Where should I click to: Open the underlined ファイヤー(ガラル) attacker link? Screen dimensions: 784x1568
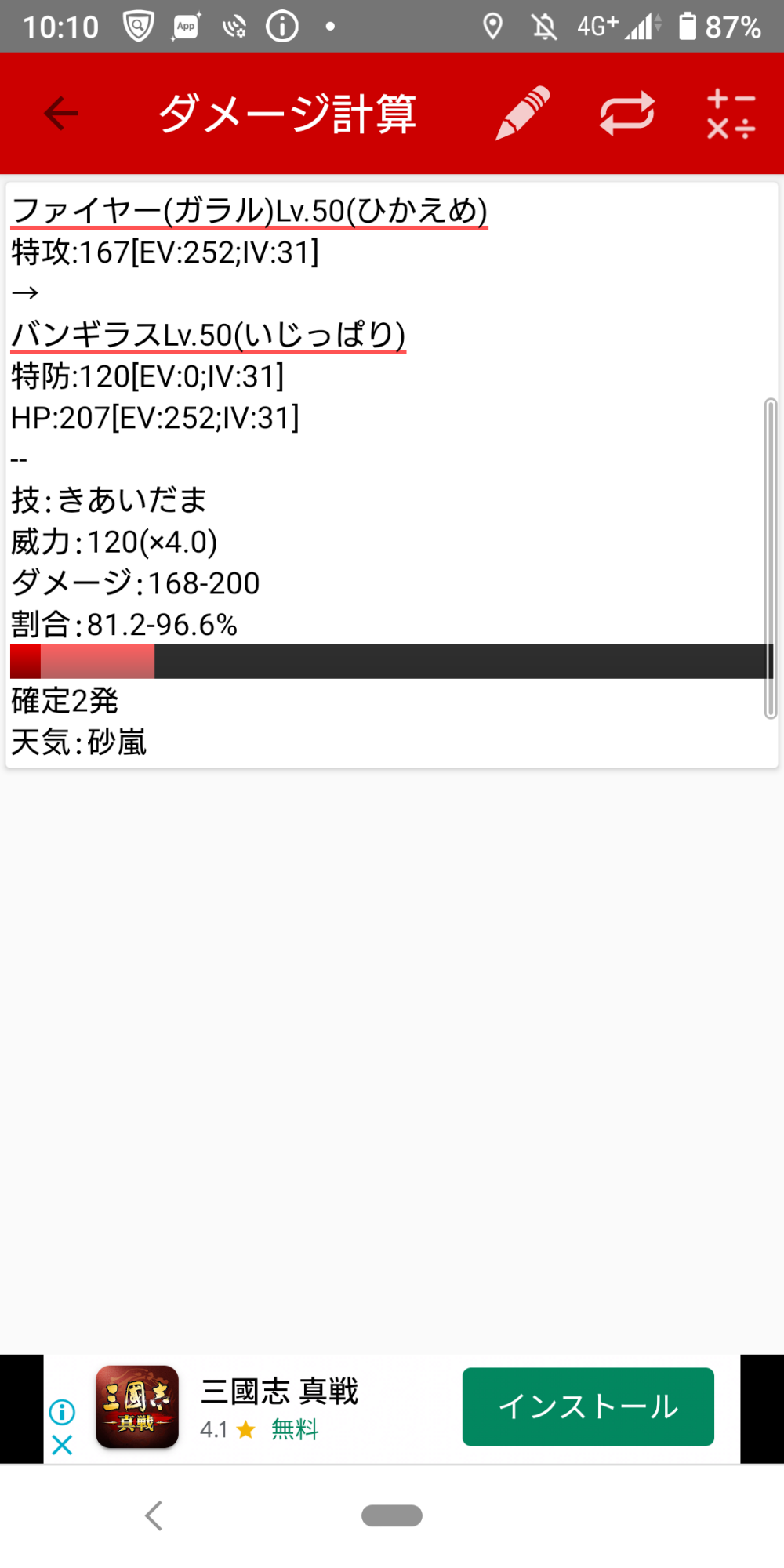[250, 211]
